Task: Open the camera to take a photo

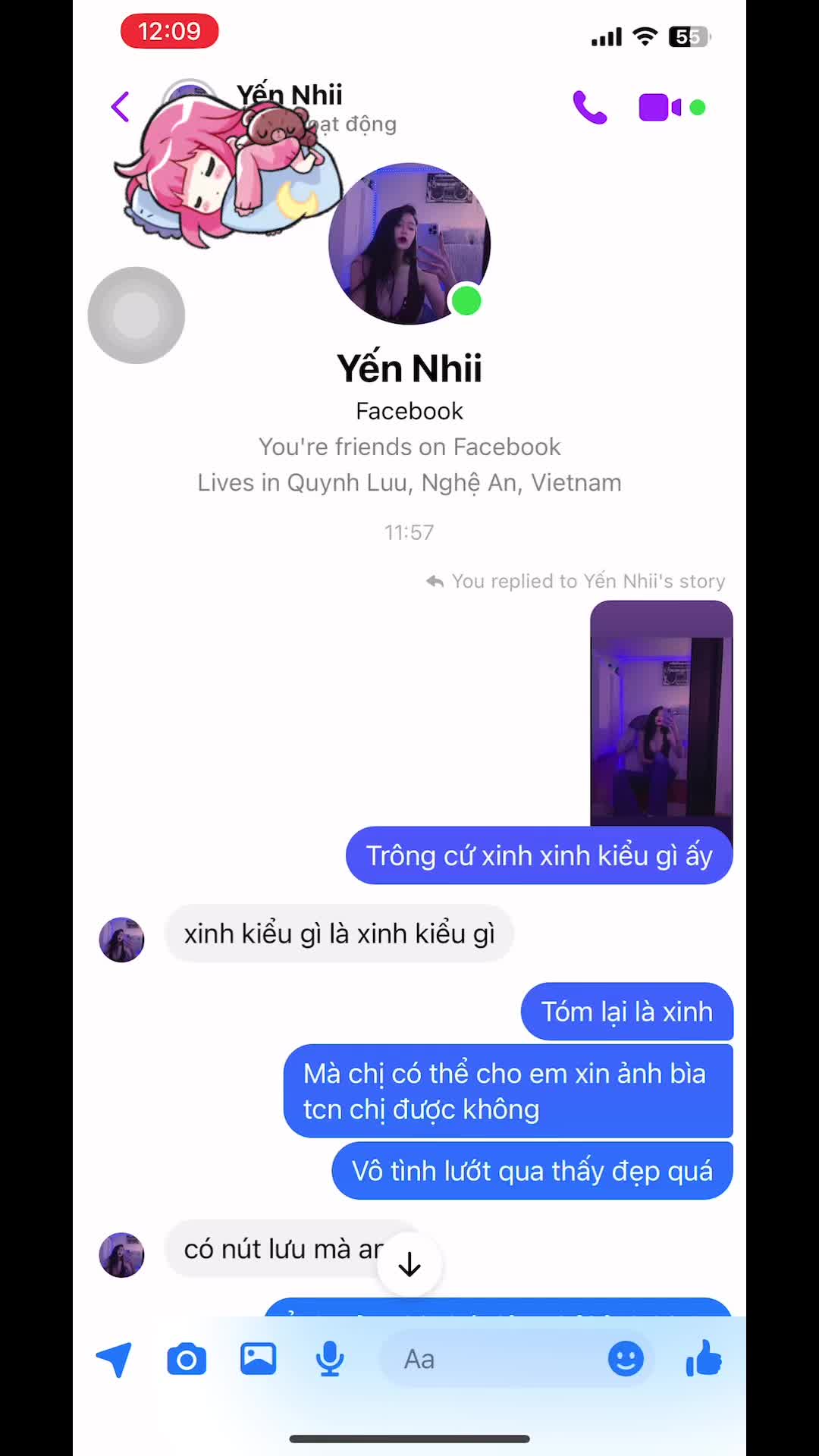Action: pyautogui.click(x=187, y=1359)
